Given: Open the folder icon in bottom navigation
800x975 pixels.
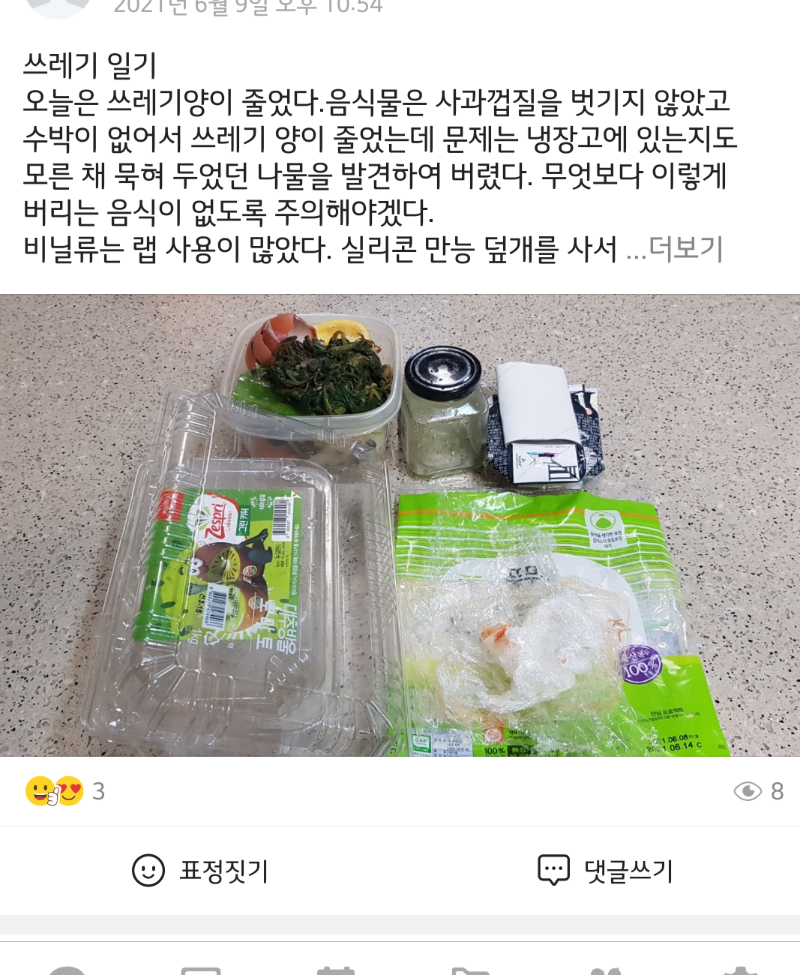Looking at the screenshot, I should 470,968.
